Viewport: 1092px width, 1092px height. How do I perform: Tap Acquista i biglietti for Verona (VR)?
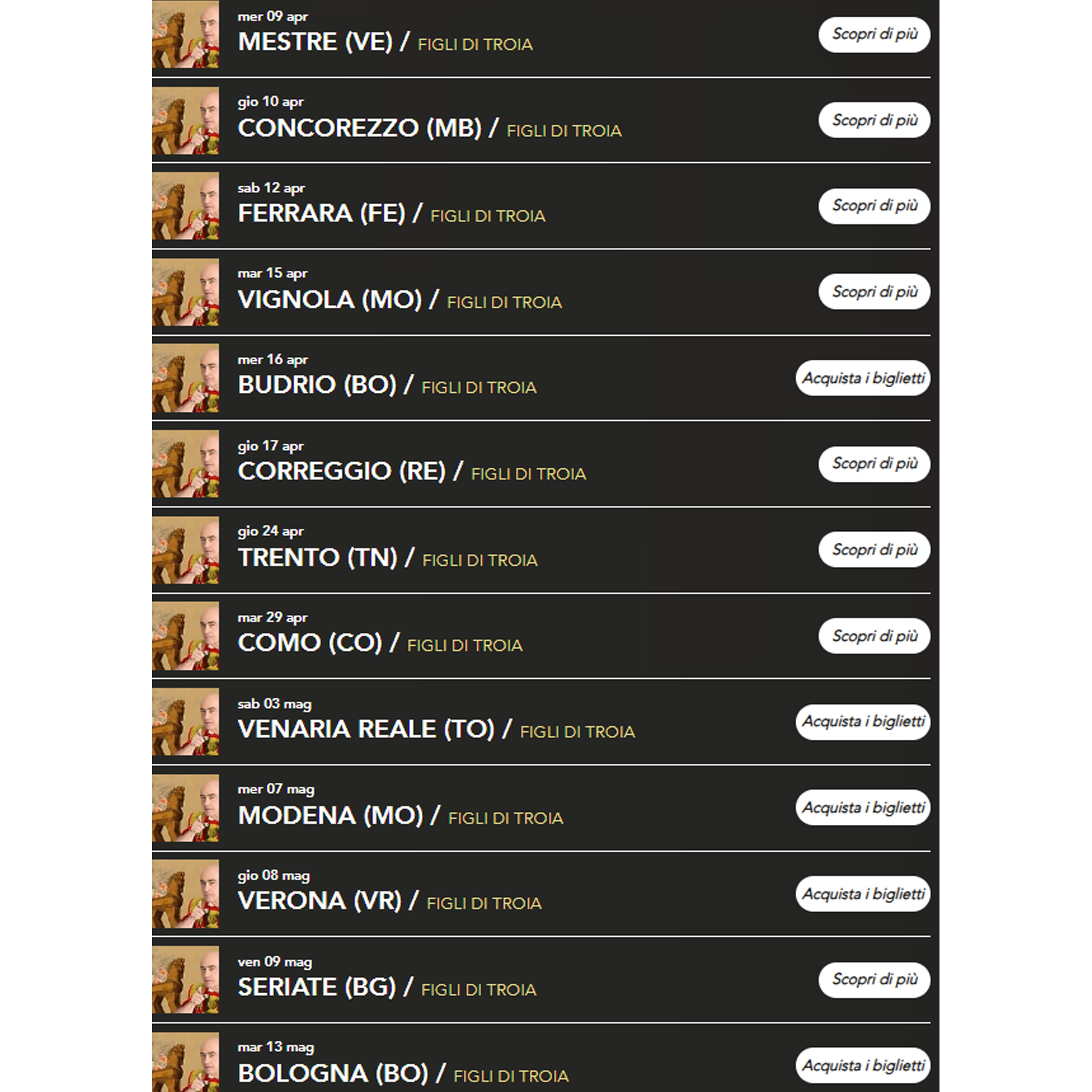tap(863, 894)
